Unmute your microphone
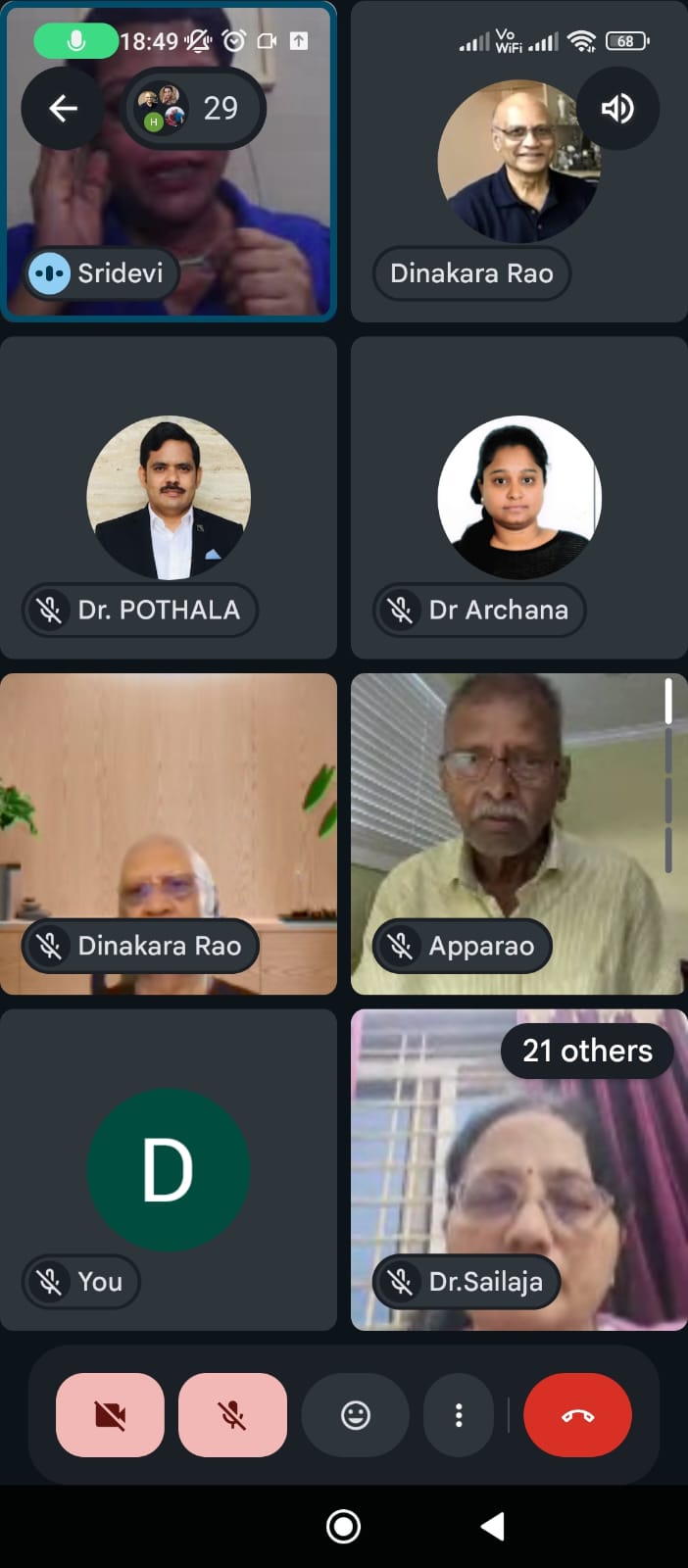 232,1415
